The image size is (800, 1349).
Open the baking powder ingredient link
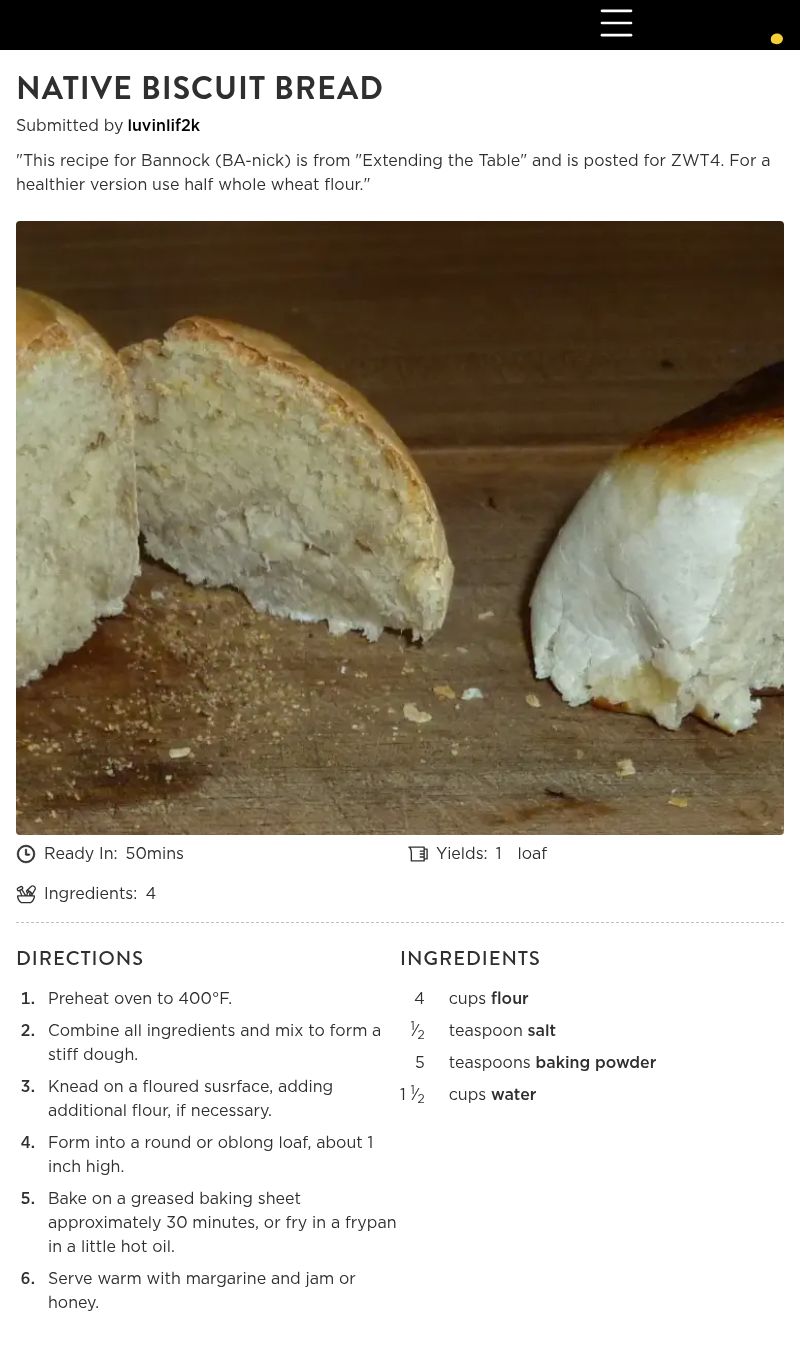(x=596, y=1063)
